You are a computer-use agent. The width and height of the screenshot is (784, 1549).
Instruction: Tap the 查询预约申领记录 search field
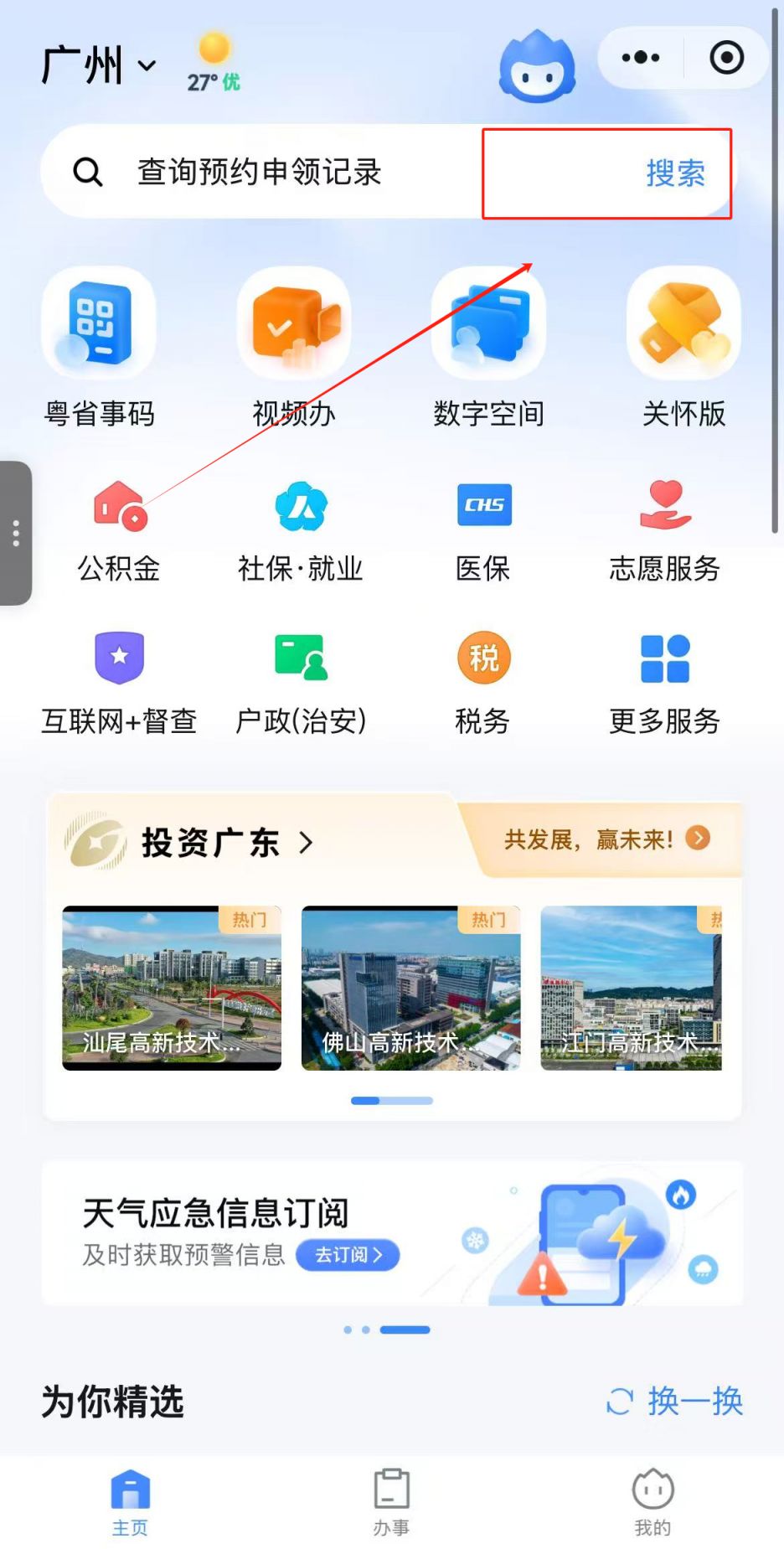point(260,173)
